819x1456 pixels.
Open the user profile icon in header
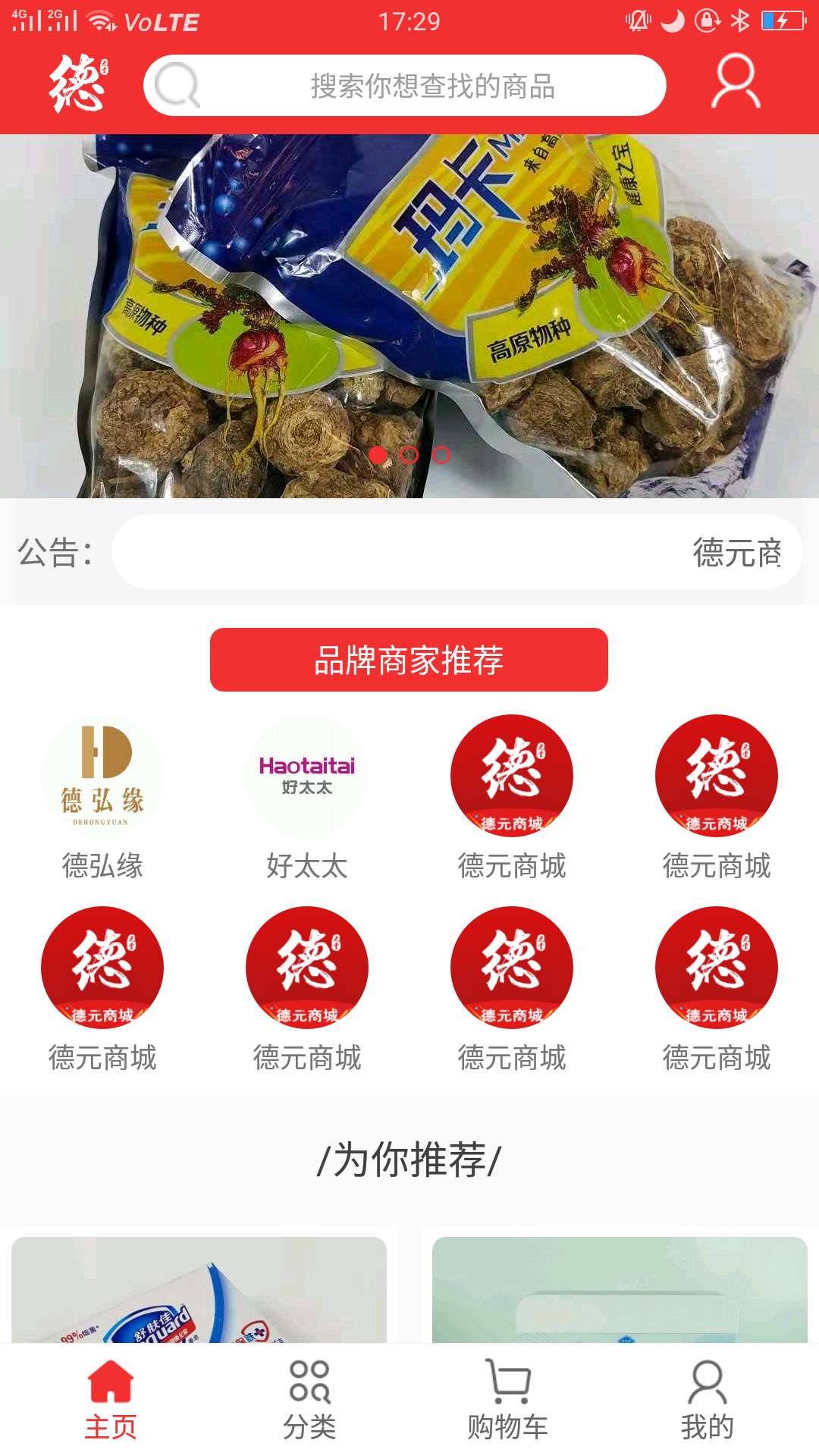click(735, 81)
